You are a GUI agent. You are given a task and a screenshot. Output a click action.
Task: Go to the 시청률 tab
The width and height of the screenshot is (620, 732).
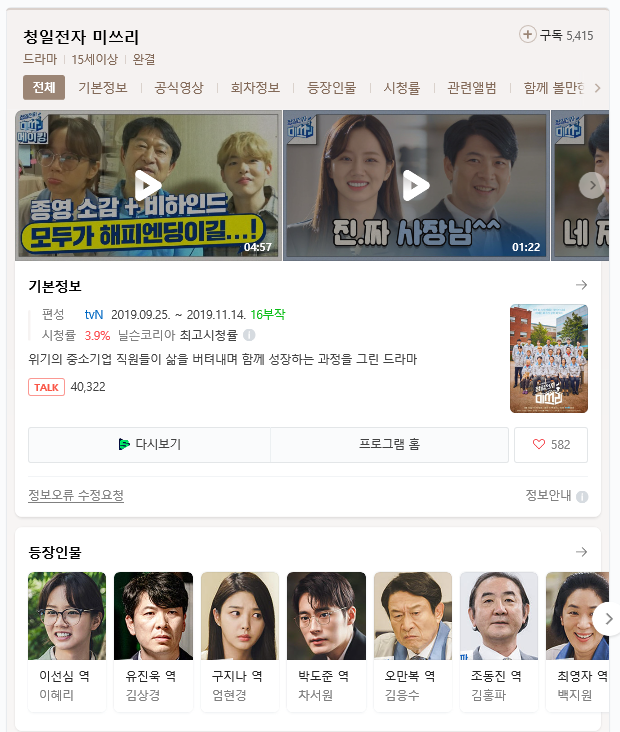(401, 88)
